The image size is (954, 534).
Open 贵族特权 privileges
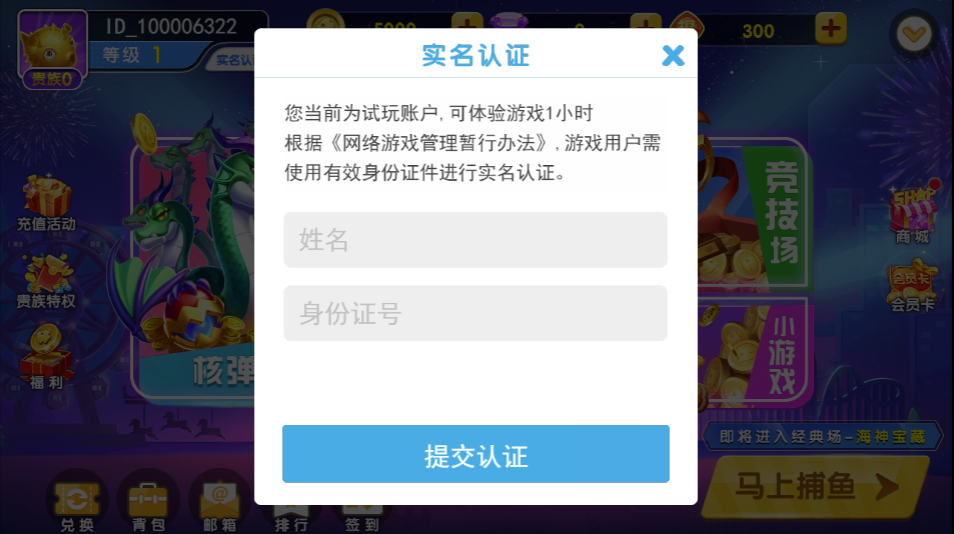(46, 280)
